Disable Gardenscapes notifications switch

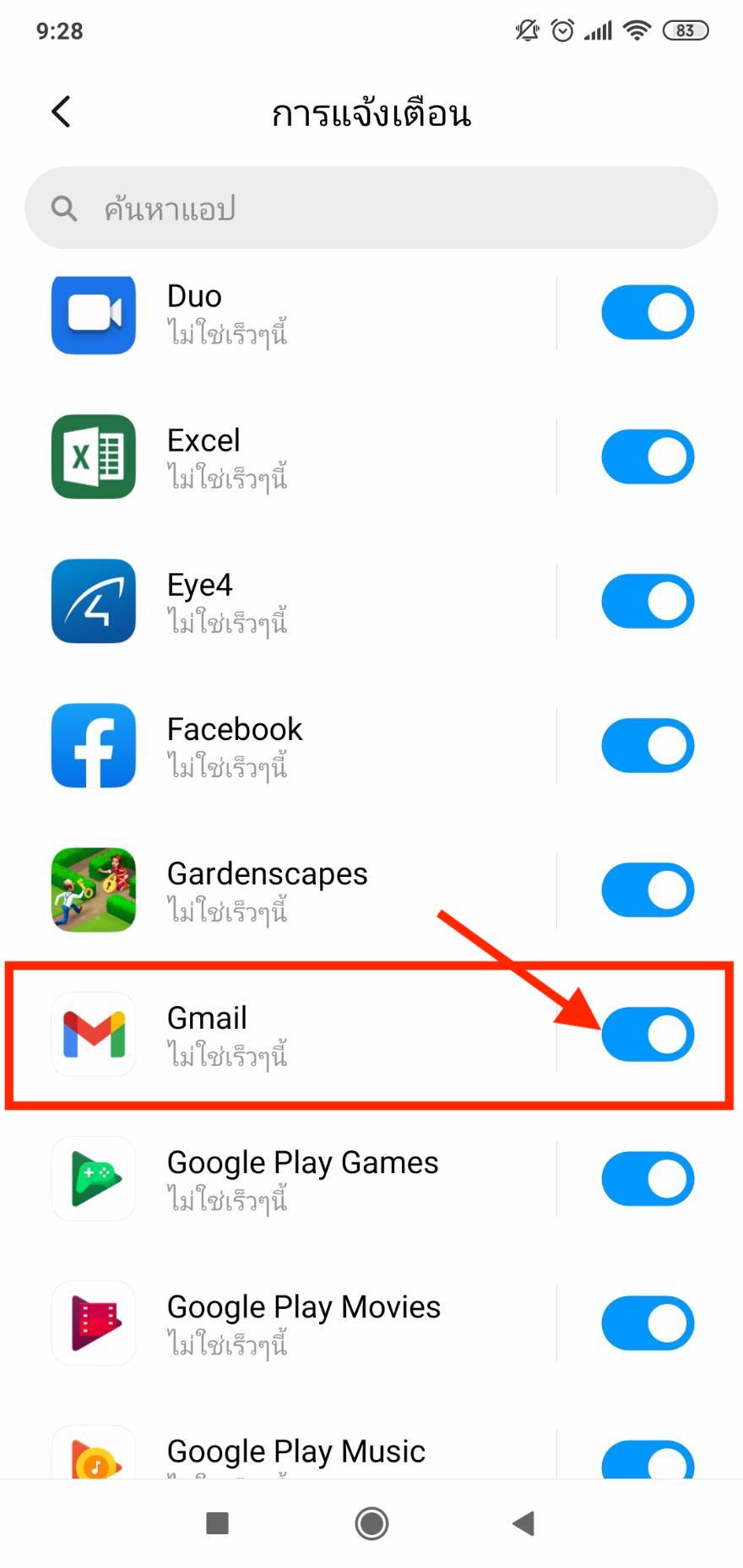click(648, 890)
